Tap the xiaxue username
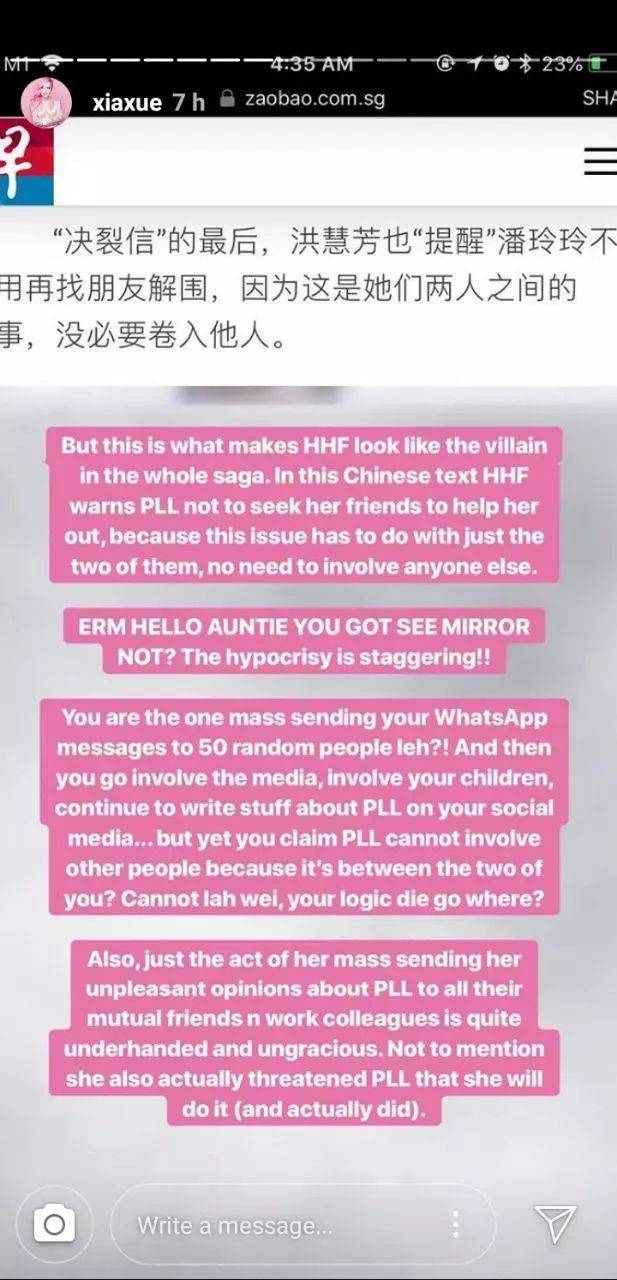 click(126, 102)
